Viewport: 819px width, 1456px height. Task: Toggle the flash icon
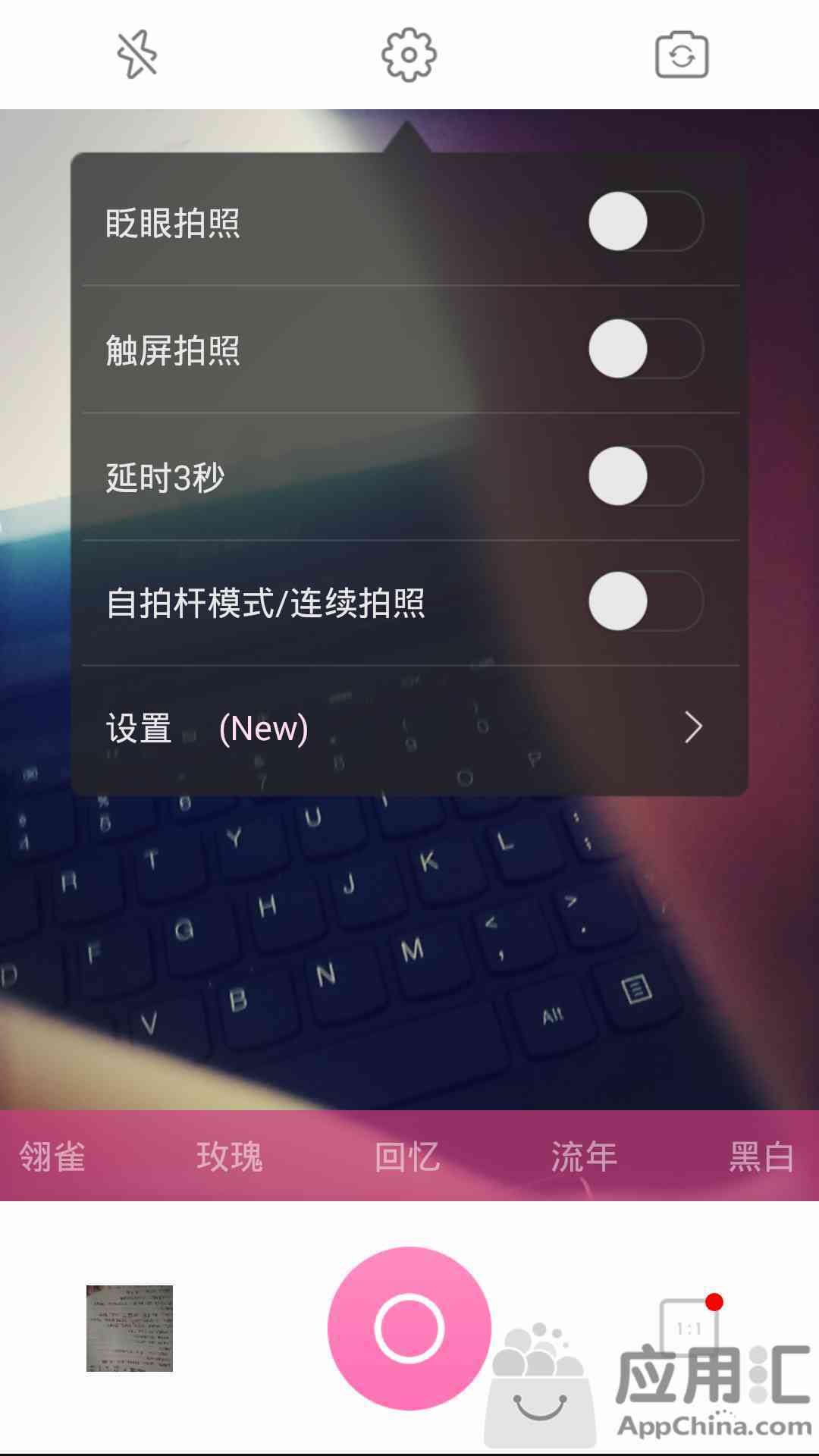coord(137,55)
